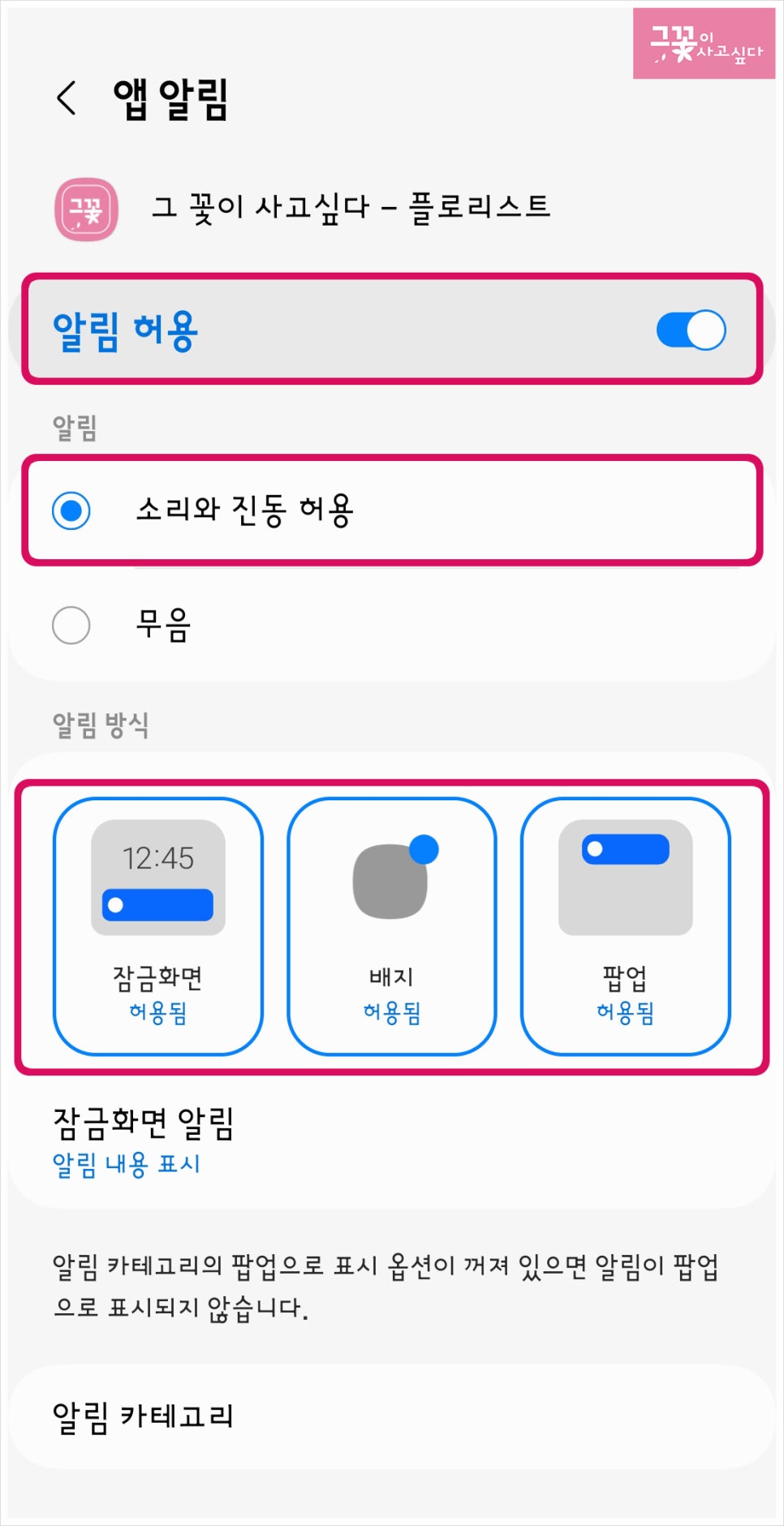Open 잠금화면 알림 setting
The height and width of the screenshot is (1526, 784).
392,1142
